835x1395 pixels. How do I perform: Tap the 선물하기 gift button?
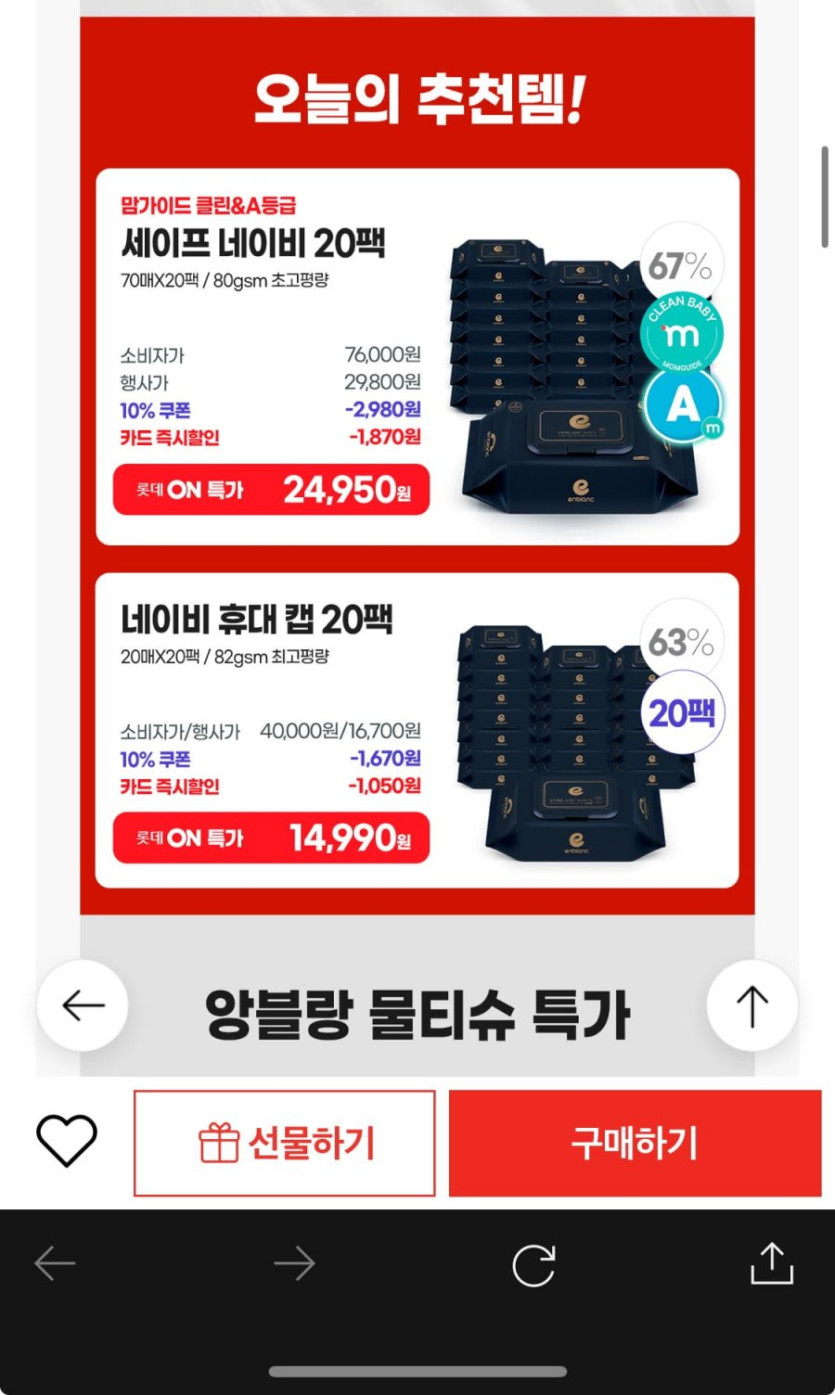coord(285,1143)
